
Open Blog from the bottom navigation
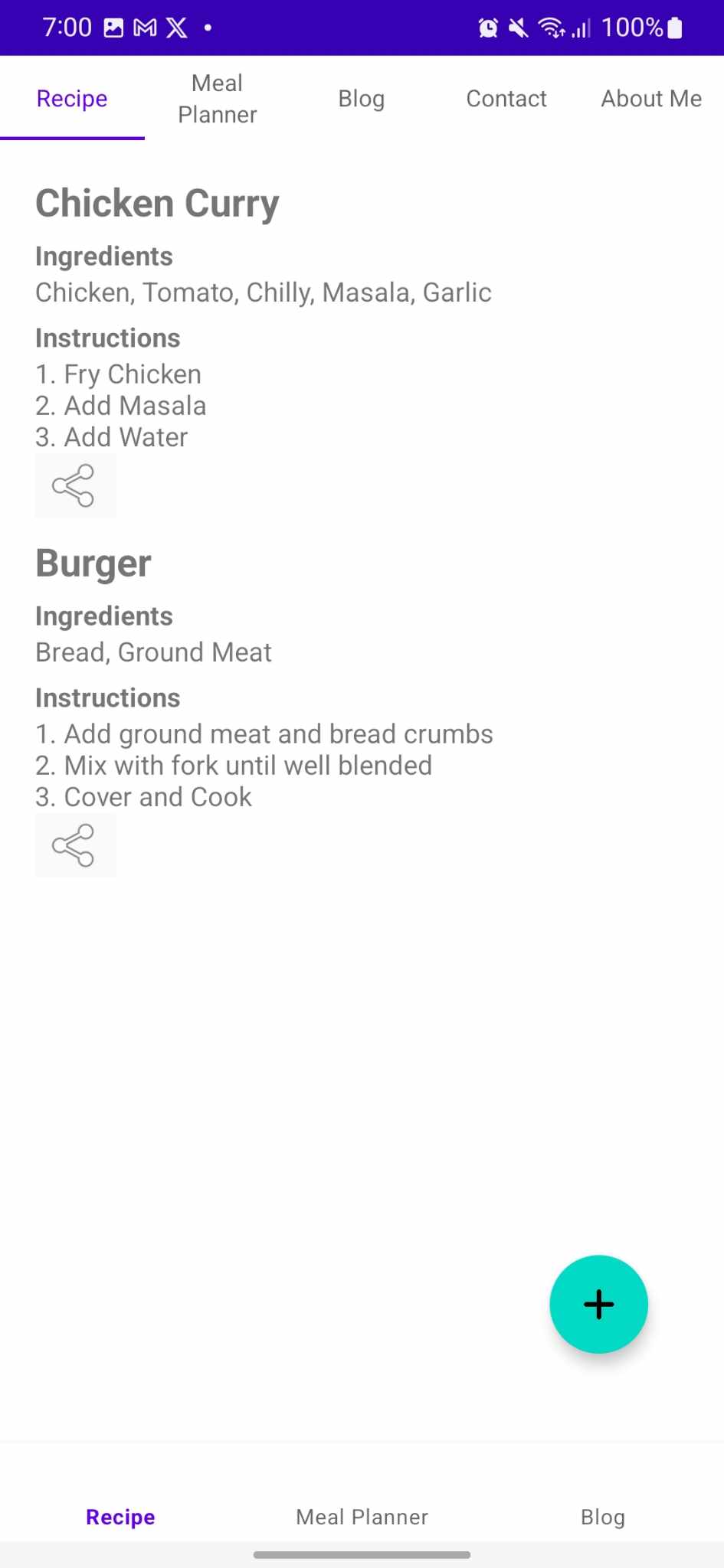coord(603,1517)
